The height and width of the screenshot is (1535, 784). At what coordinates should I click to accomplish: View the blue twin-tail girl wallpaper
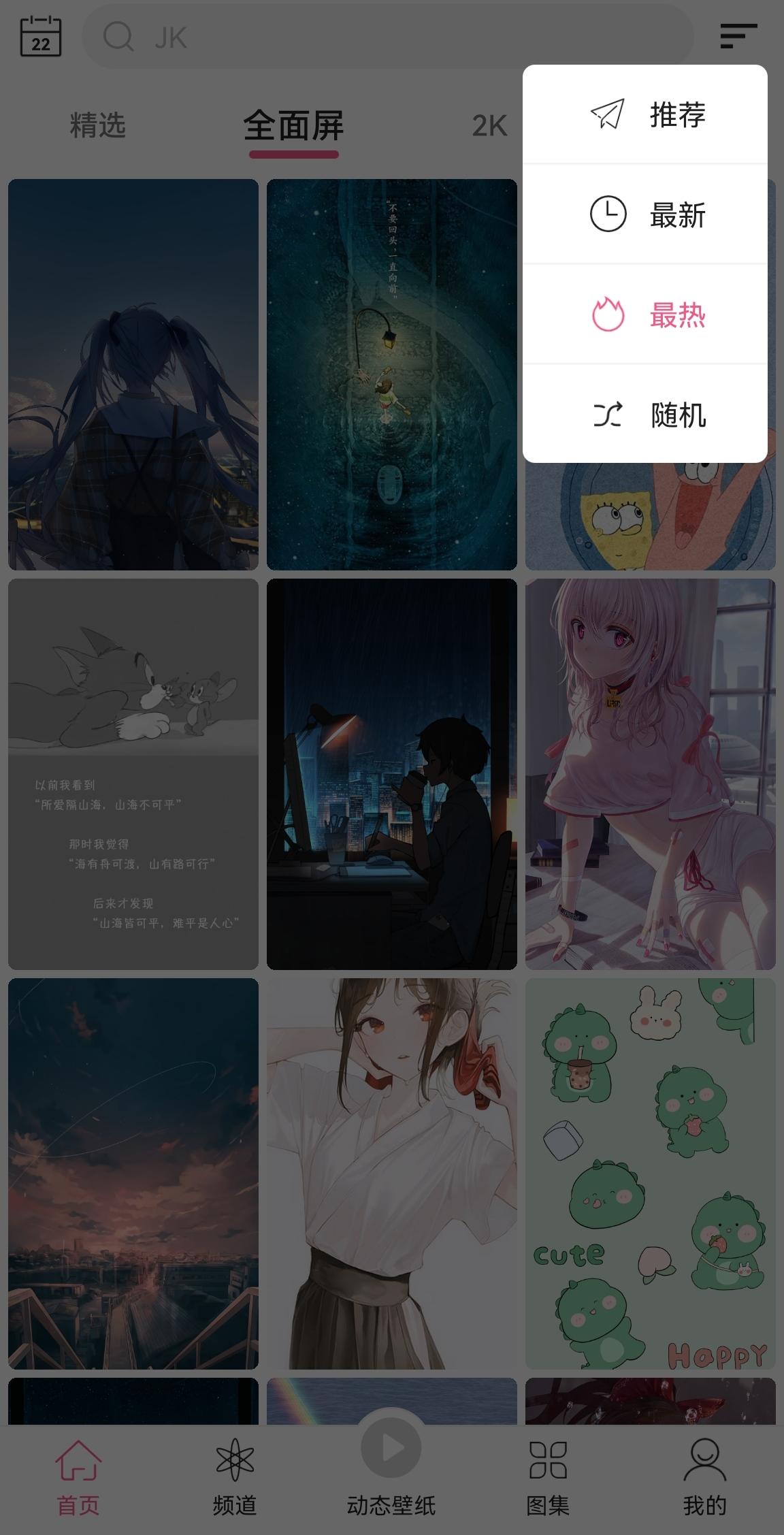coord(133,374)
